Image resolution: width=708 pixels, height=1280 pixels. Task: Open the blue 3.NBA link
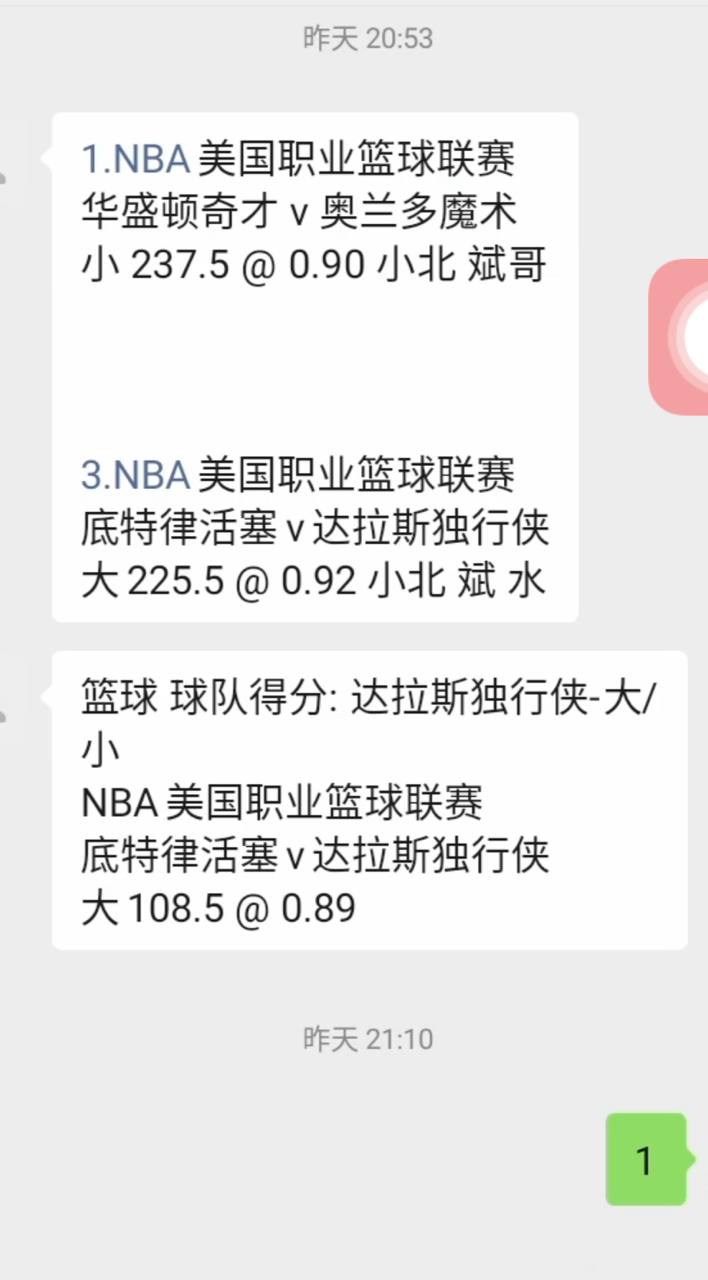click(135, 475)
